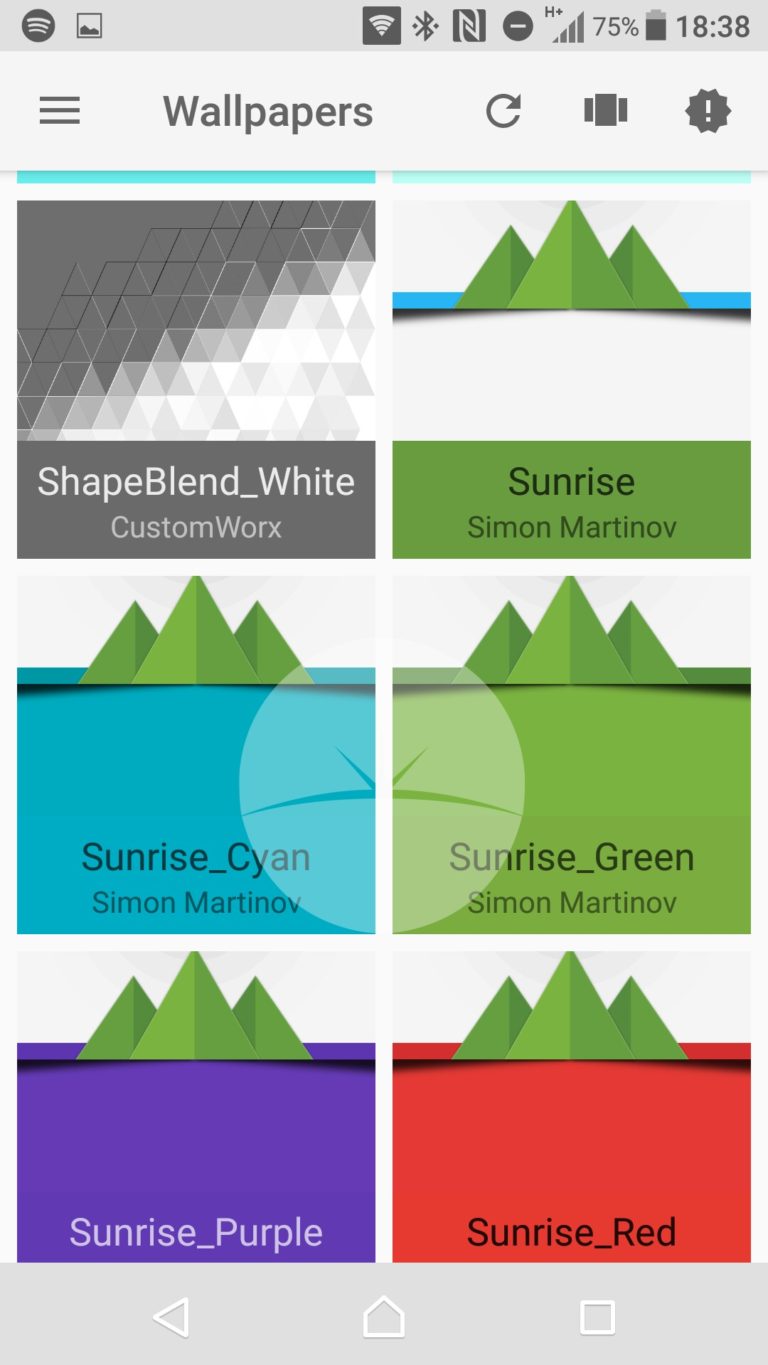
Task: Tap the carousel view icon
Action: tap(606, 111)
